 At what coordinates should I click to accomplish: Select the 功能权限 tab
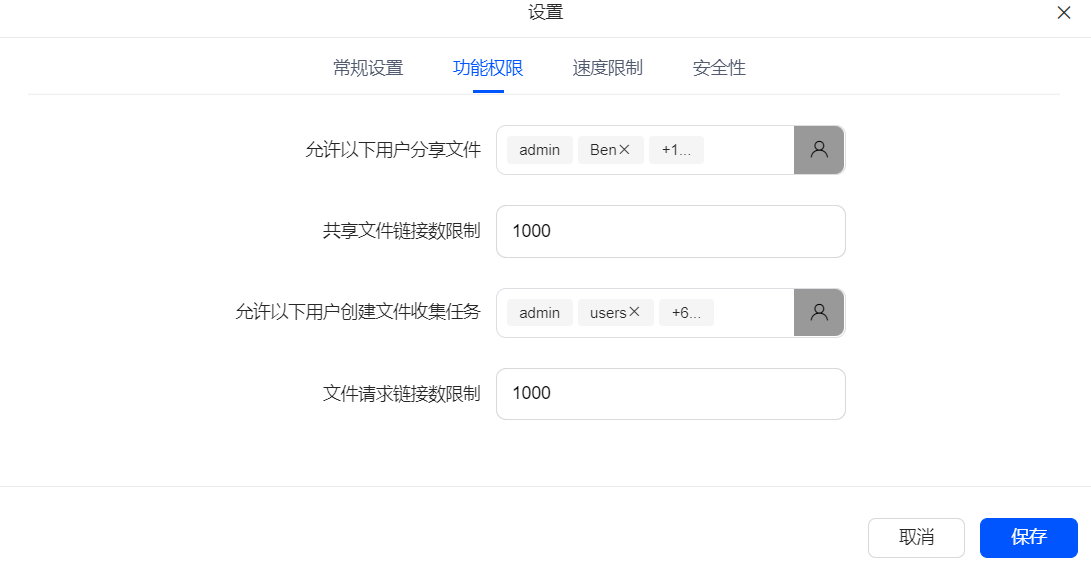click(488, 68)
